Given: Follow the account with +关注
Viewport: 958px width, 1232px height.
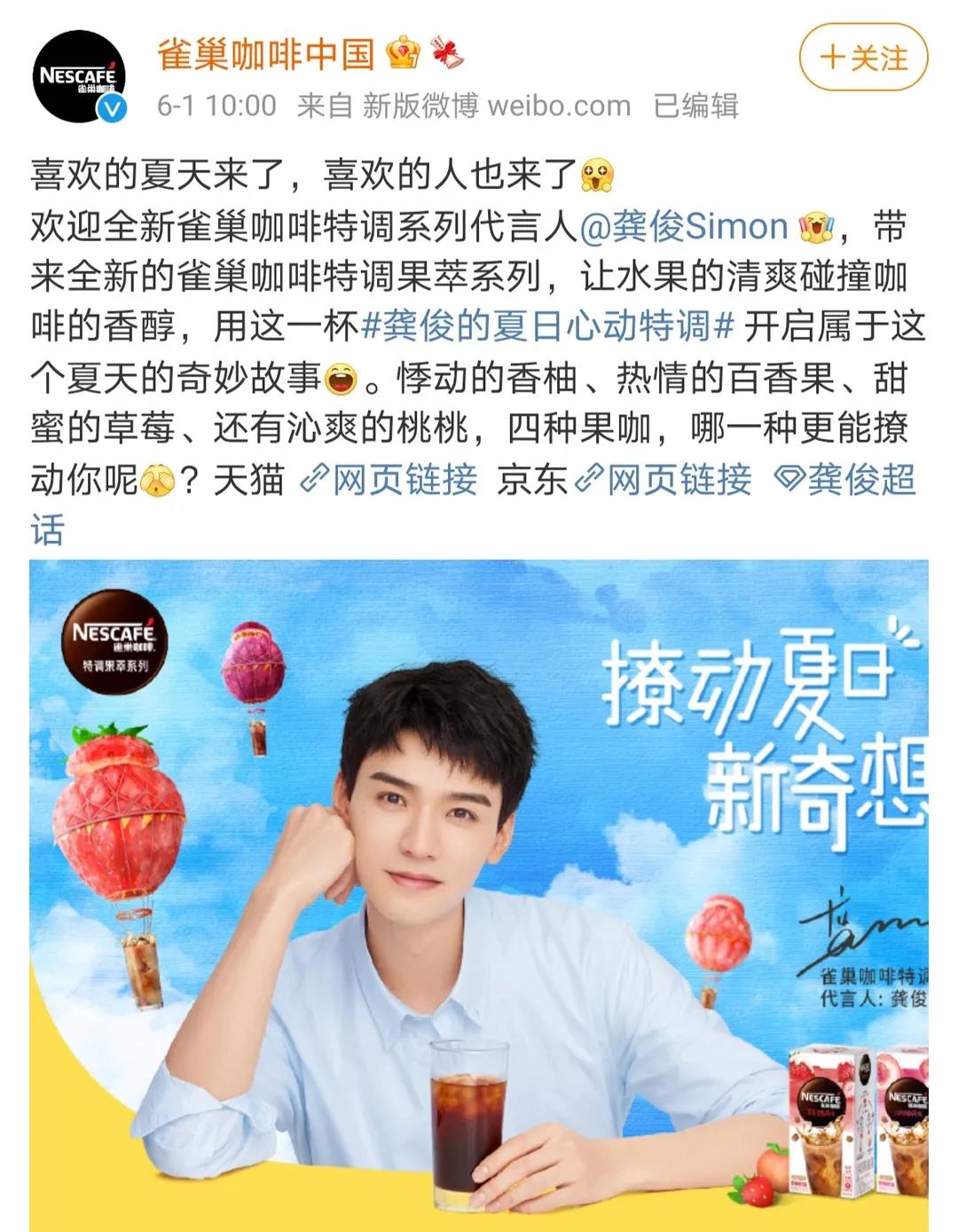Looking at the screenshot, I should pyautogui.click(x=863, y=59).
